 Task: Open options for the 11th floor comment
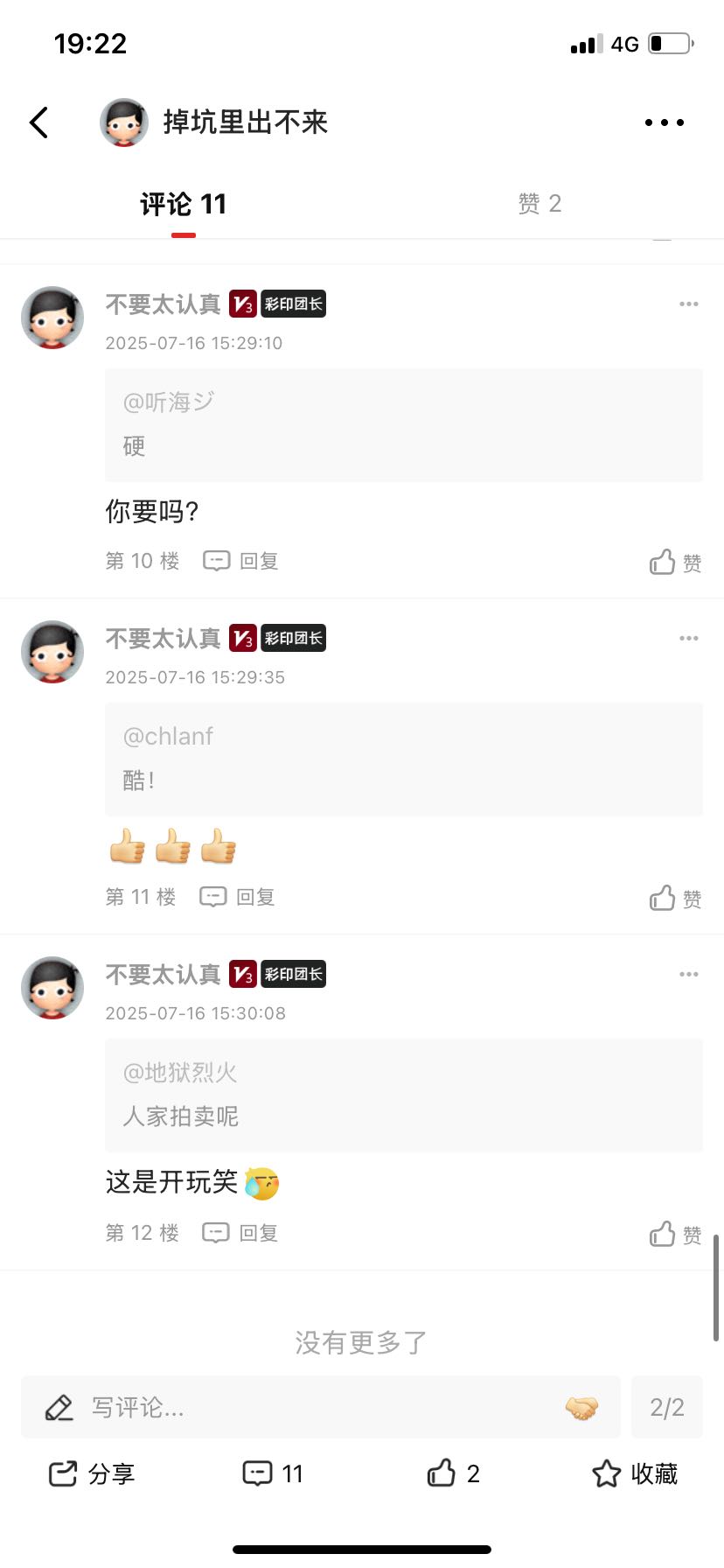click(x=688, y=639)
